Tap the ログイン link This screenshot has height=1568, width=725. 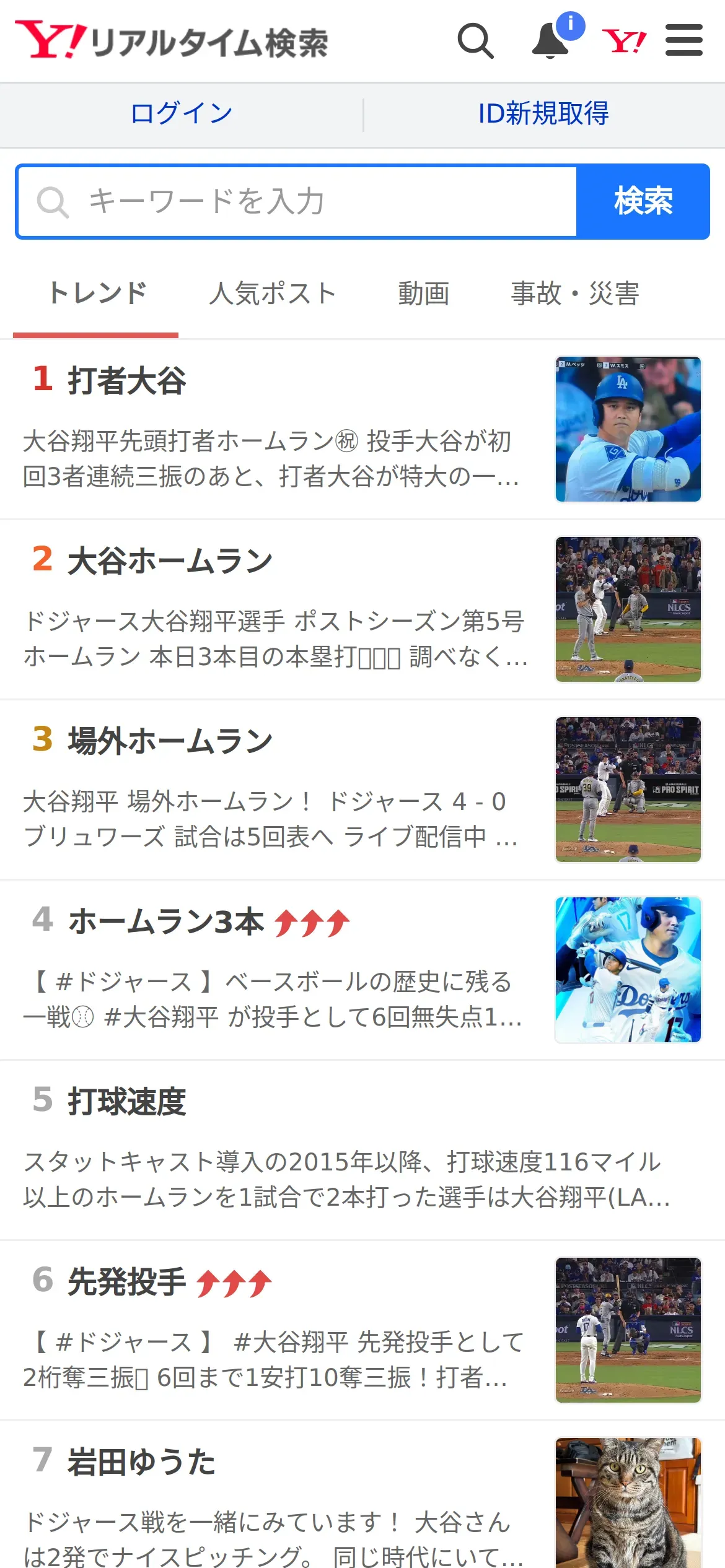click(x=182, y=114)
